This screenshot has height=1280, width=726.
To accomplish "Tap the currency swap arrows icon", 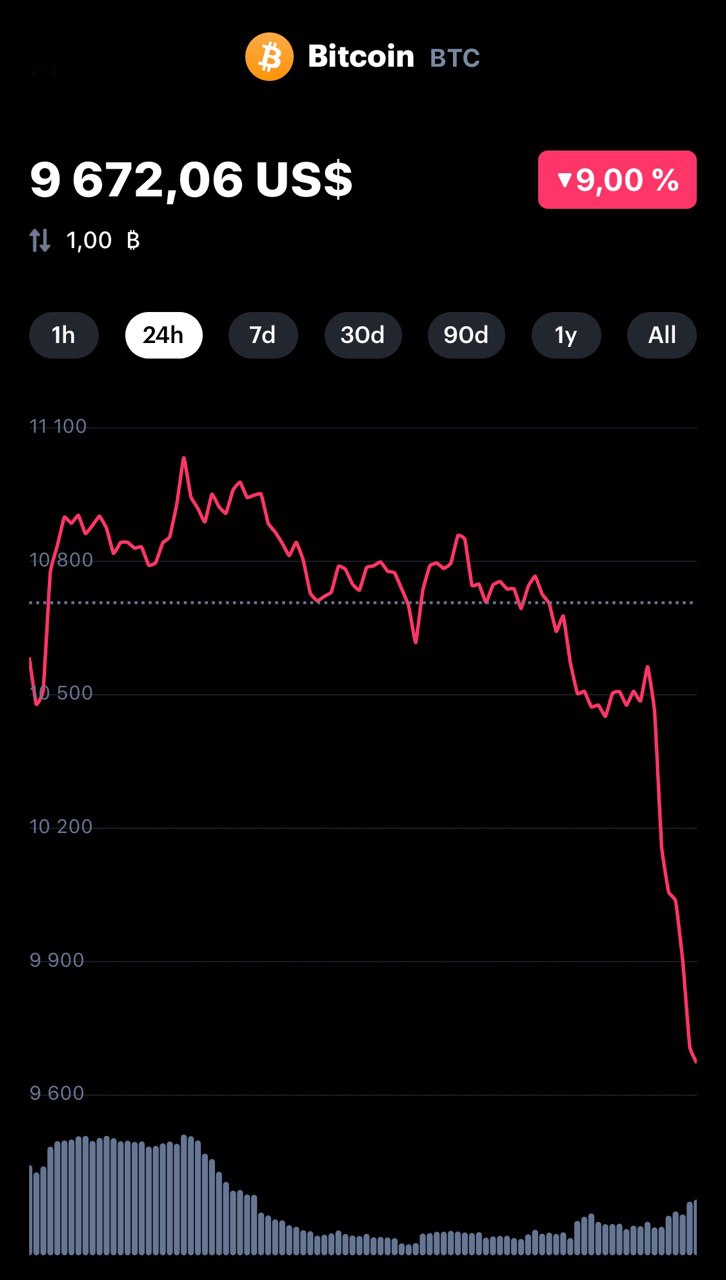I will [40, 240].
